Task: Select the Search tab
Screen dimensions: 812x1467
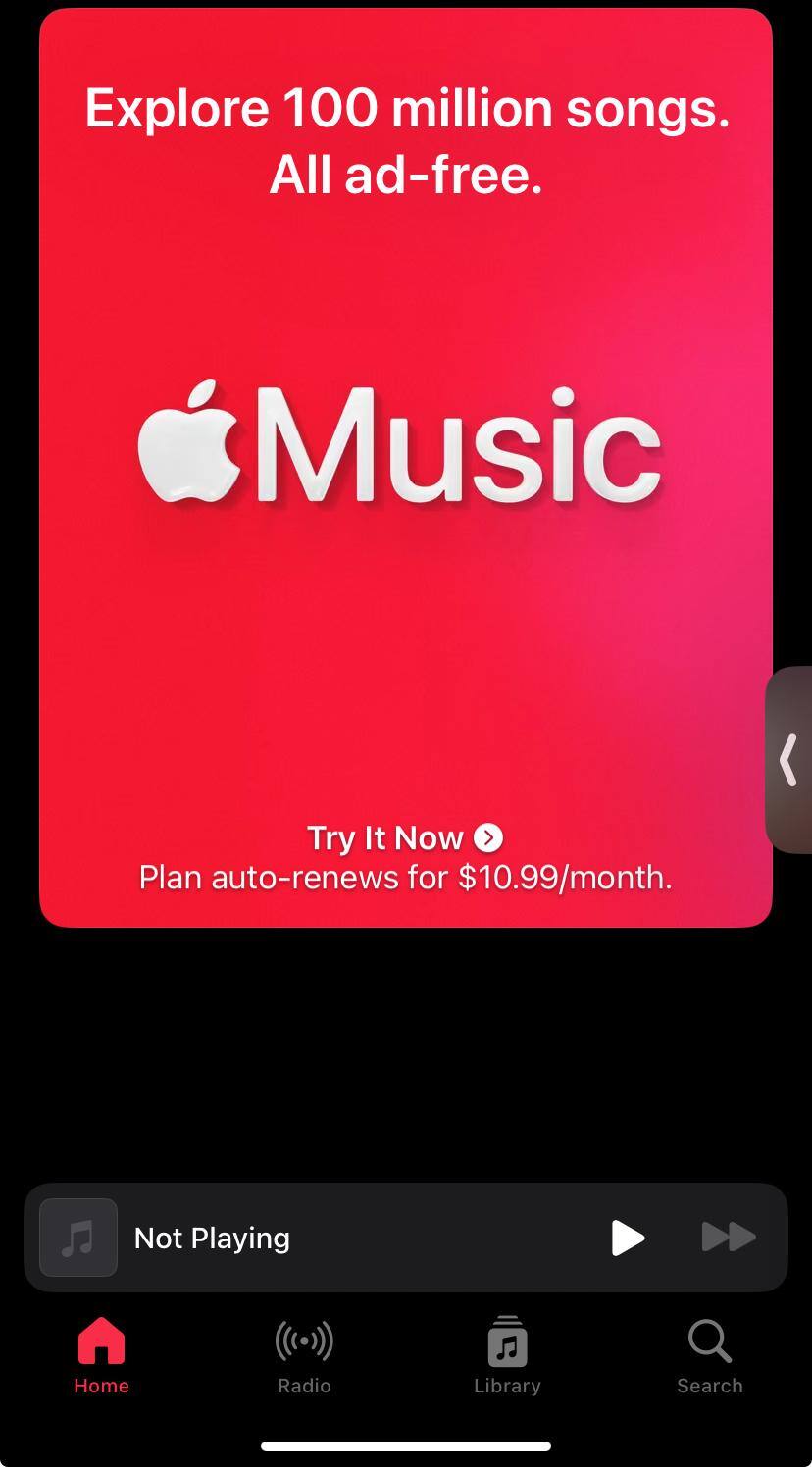Action: pos(710,1356)
